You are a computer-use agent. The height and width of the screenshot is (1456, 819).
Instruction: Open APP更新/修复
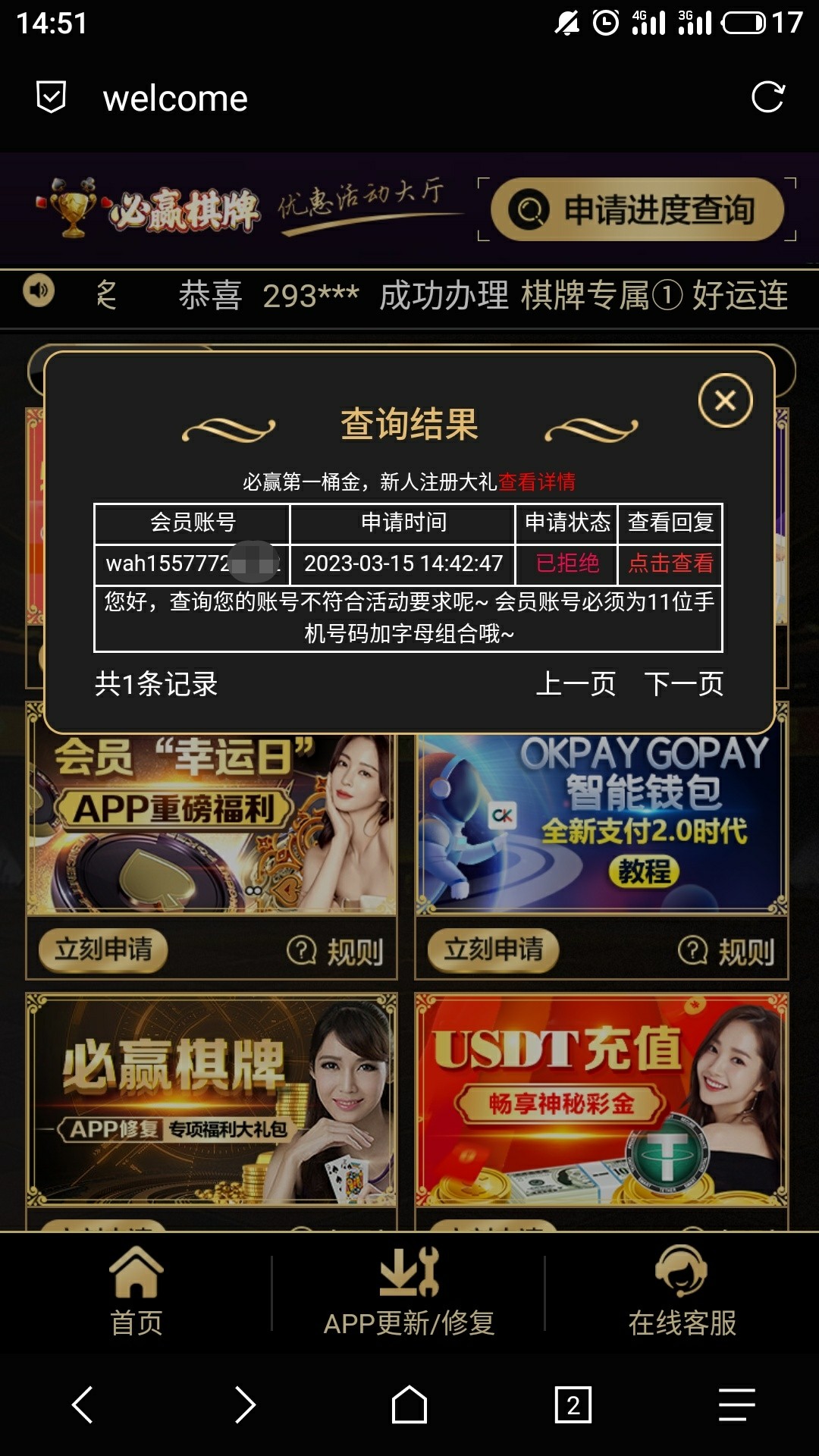(x=409, y=1293)
